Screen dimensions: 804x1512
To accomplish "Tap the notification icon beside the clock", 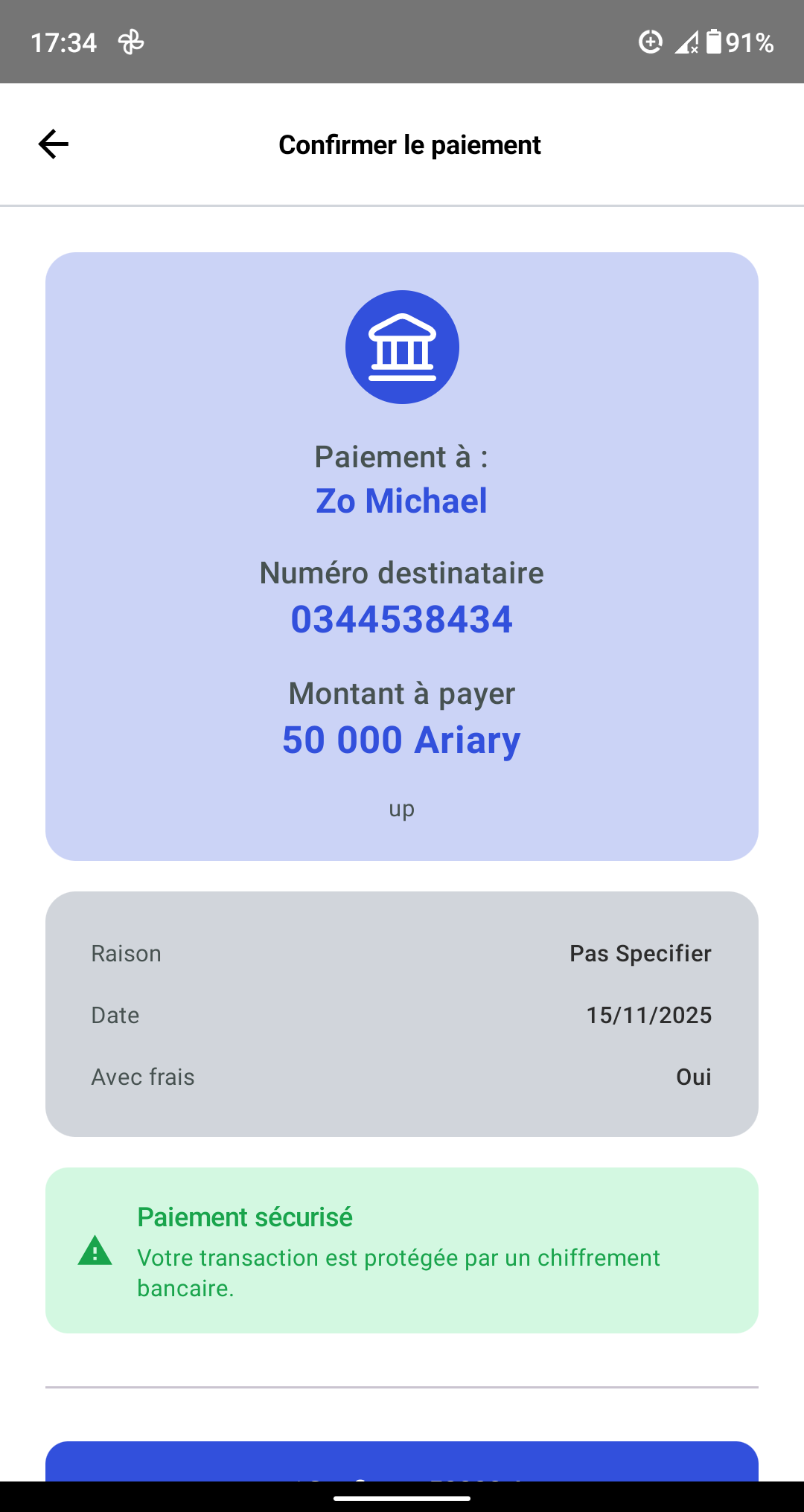I will pos(131,42).
